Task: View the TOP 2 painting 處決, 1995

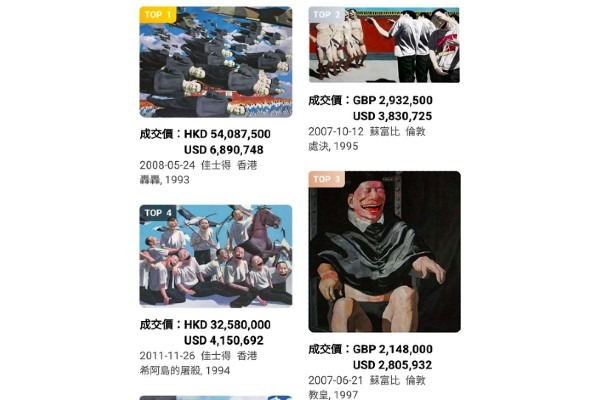Action: point(384,45)
